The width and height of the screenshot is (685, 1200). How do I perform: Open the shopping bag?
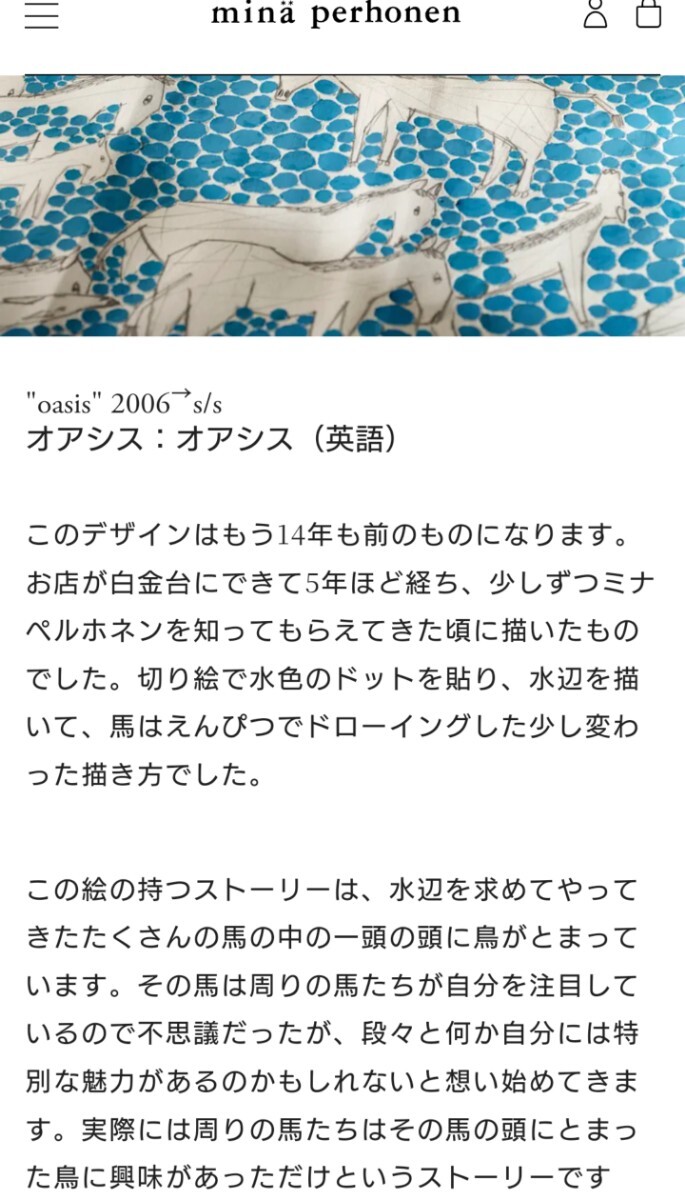click(x=649, y=14)
